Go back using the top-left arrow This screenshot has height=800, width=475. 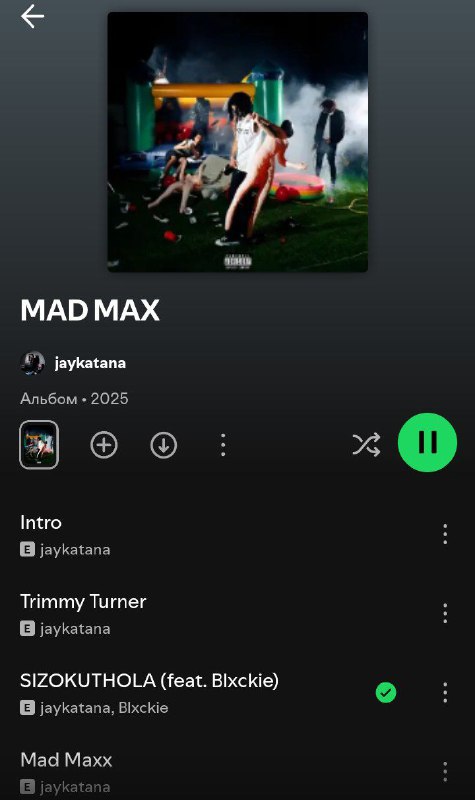point(32,16)
